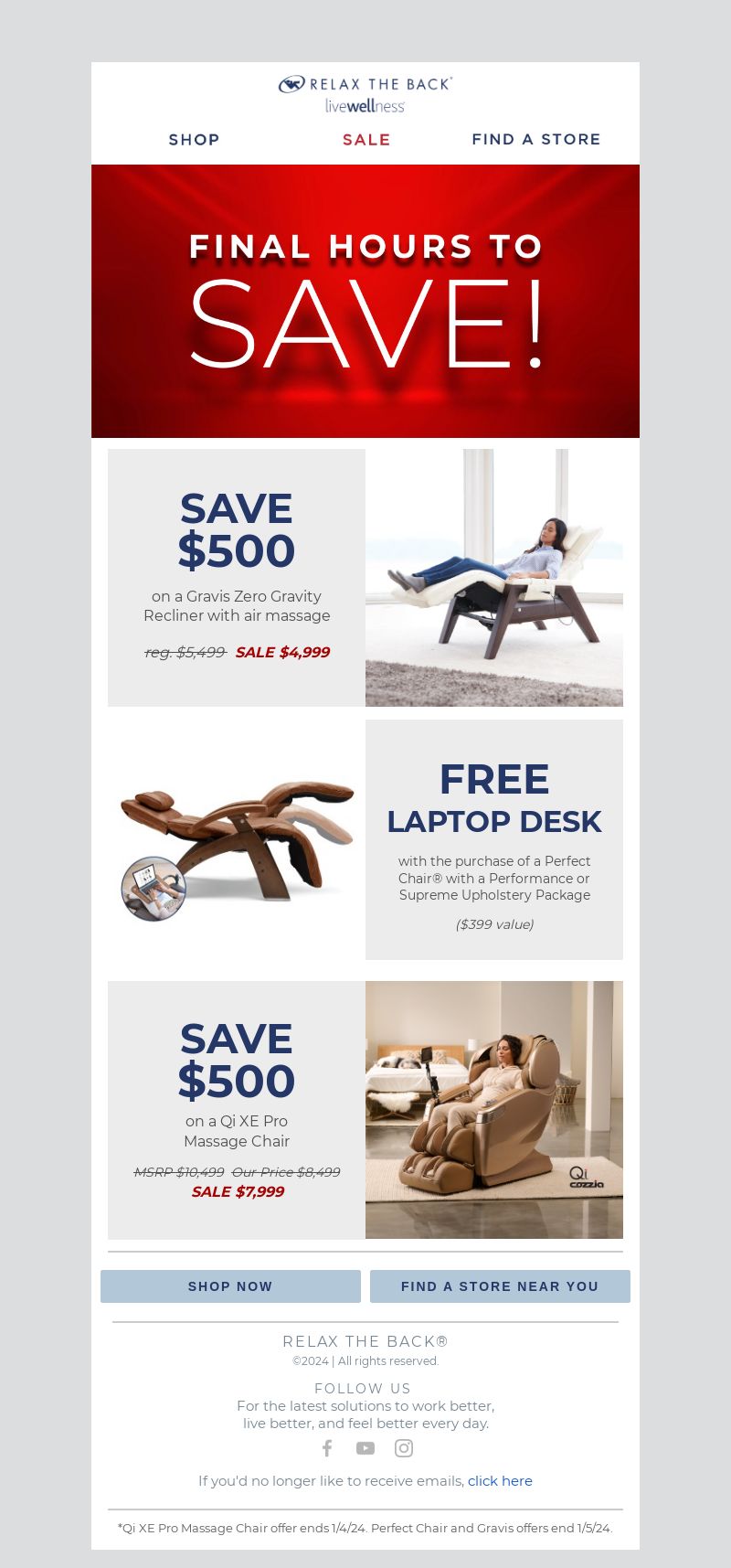Open the Final Hours to Save banner

[x=365, y=301]
